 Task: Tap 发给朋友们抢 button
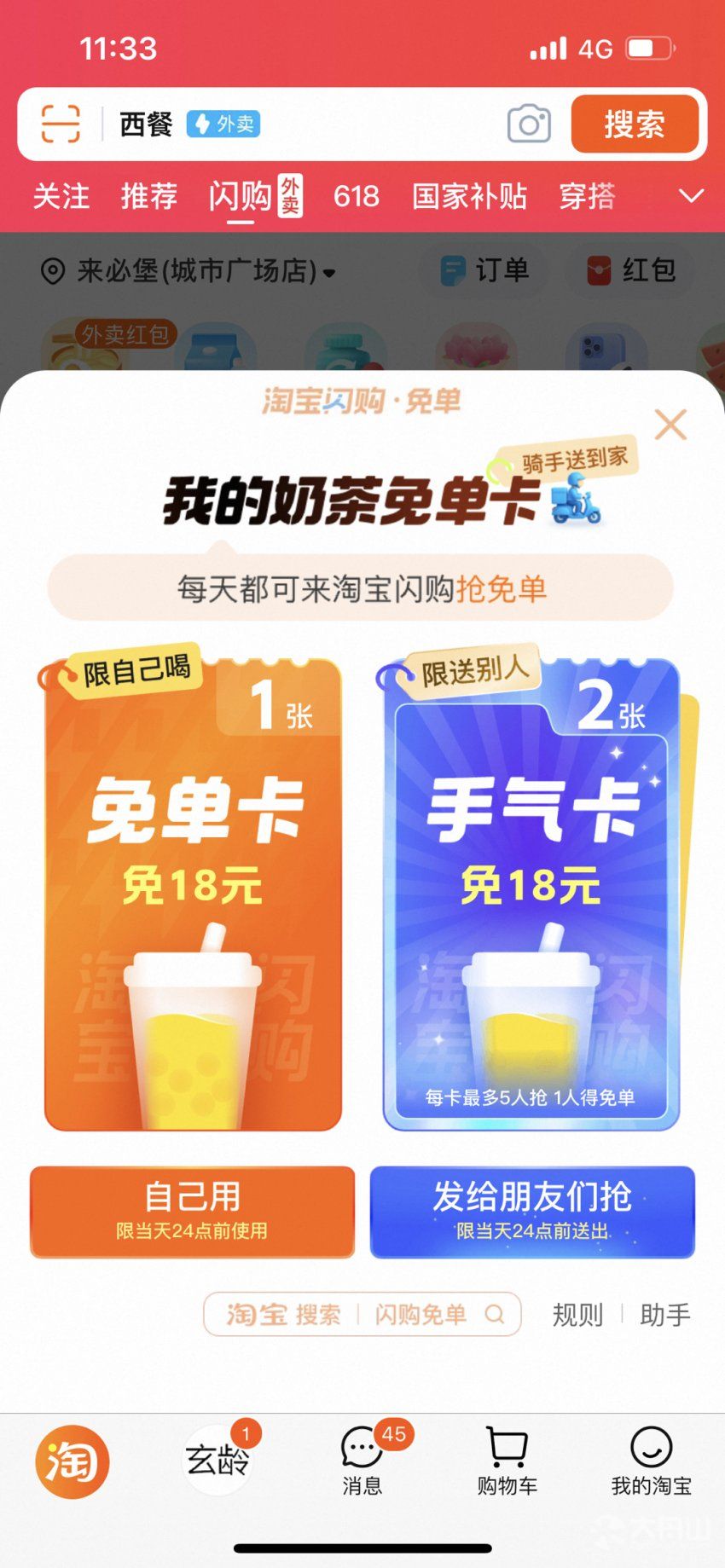point(532,1211)
